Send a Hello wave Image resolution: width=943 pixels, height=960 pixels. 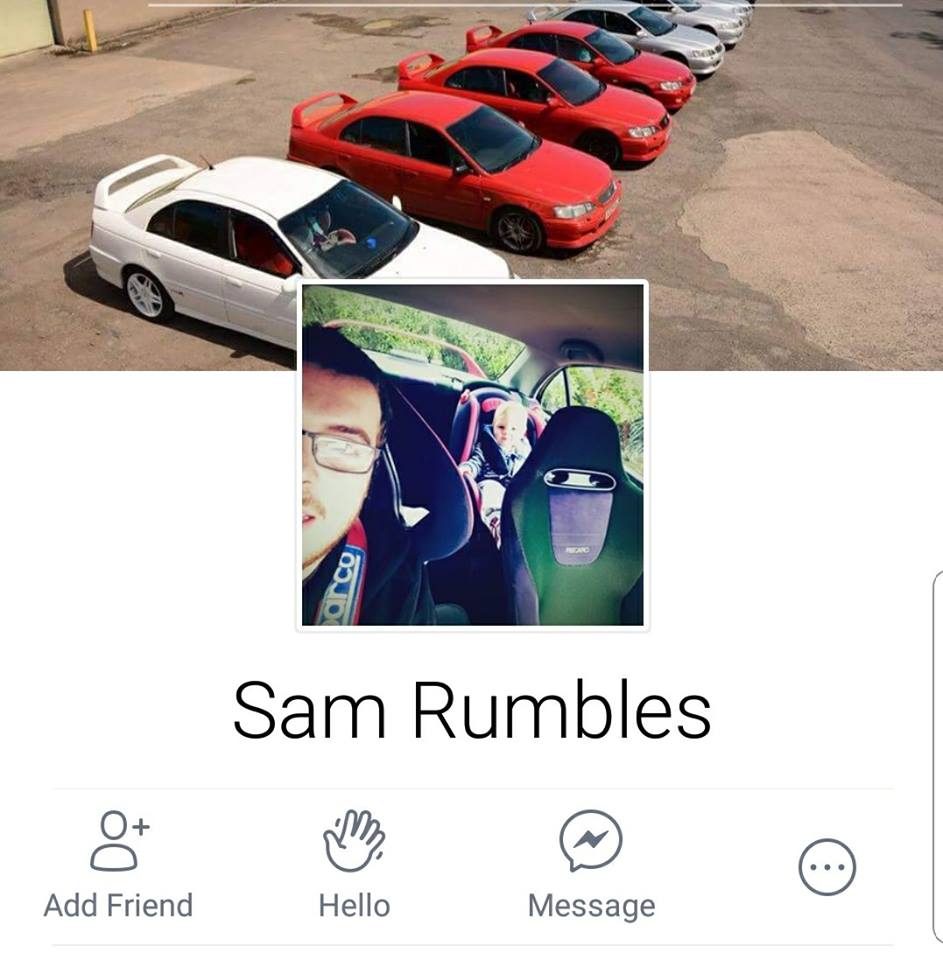coord(354,864)
